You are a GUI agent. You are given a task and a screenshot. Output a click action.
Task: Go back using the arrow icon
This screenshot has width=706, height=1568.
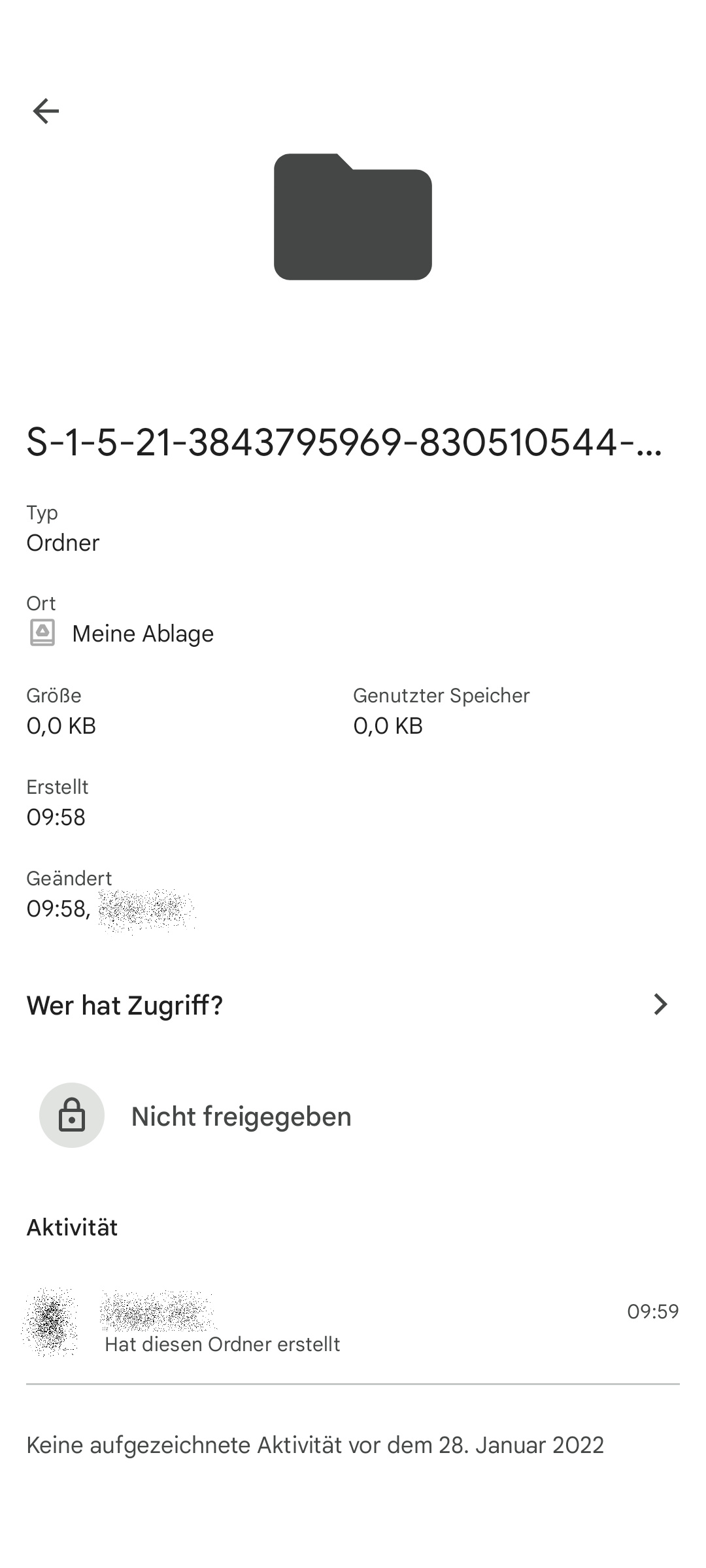pyautogui.click(x=46, y=111)
